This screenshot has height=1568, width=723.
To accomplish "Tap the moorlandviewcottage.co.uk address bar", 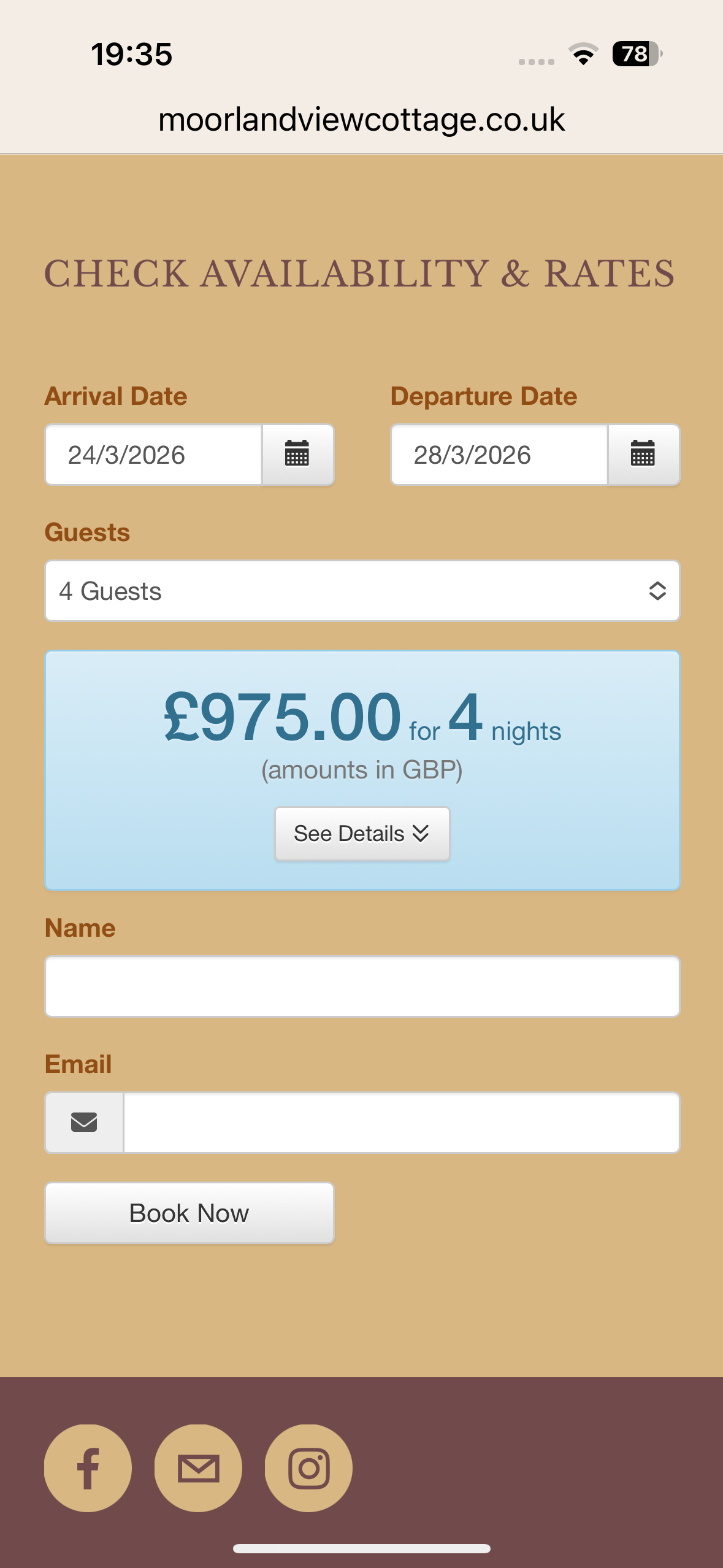I will 362,120.
